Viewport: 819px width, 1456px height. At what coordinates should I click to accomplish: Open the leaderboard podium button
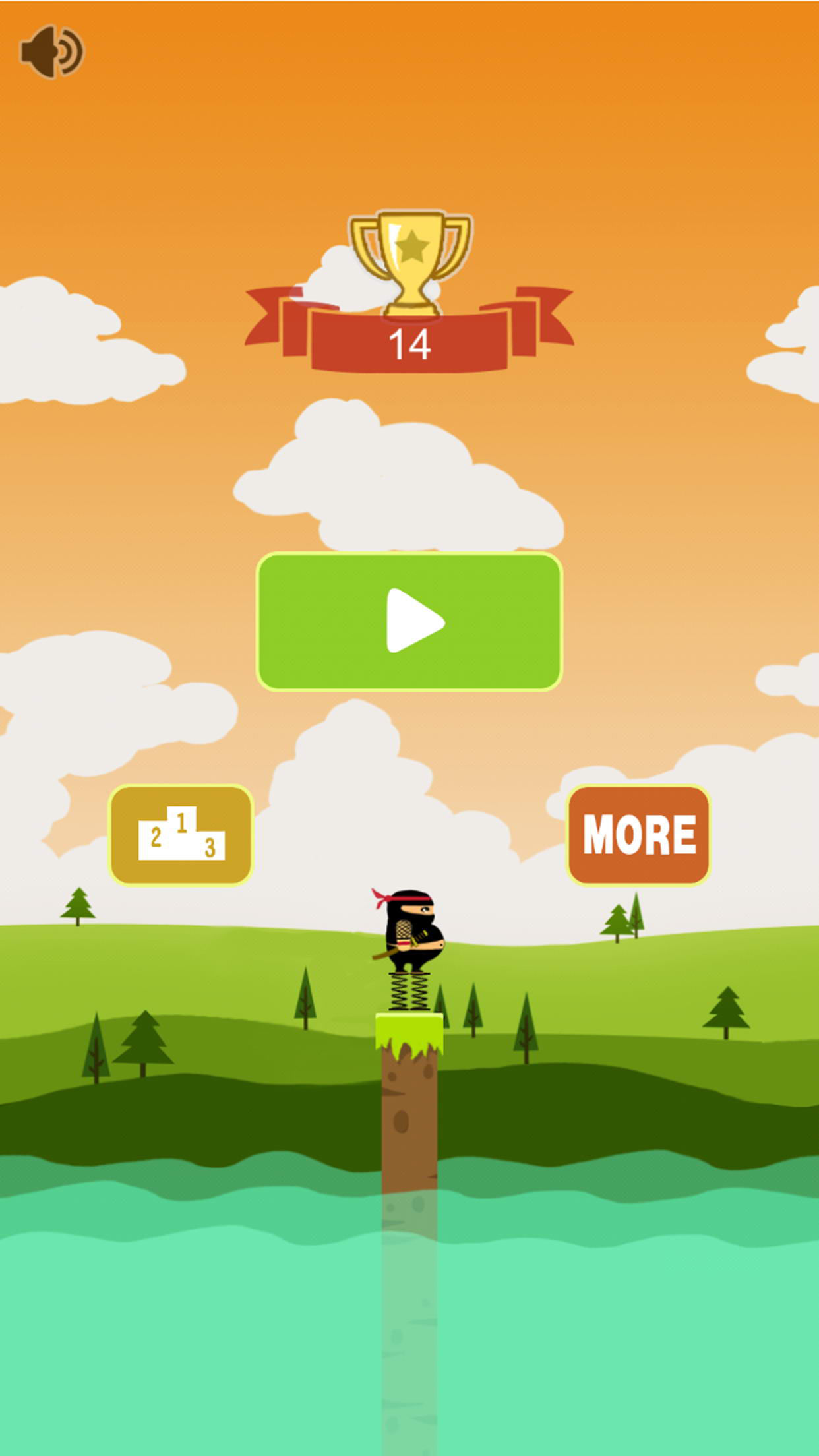[x=181, y=834]
